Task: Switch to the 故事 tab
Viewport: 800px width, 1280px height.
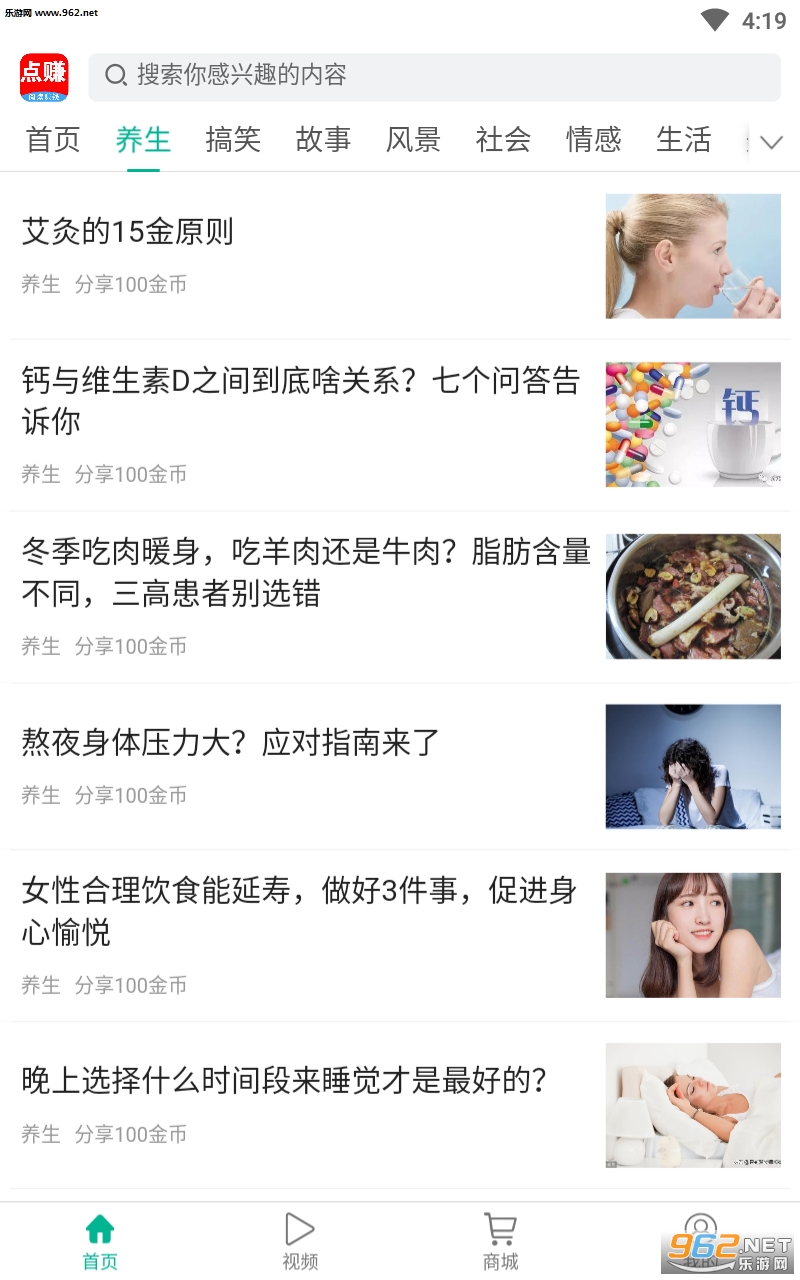Action: (323, 140)
